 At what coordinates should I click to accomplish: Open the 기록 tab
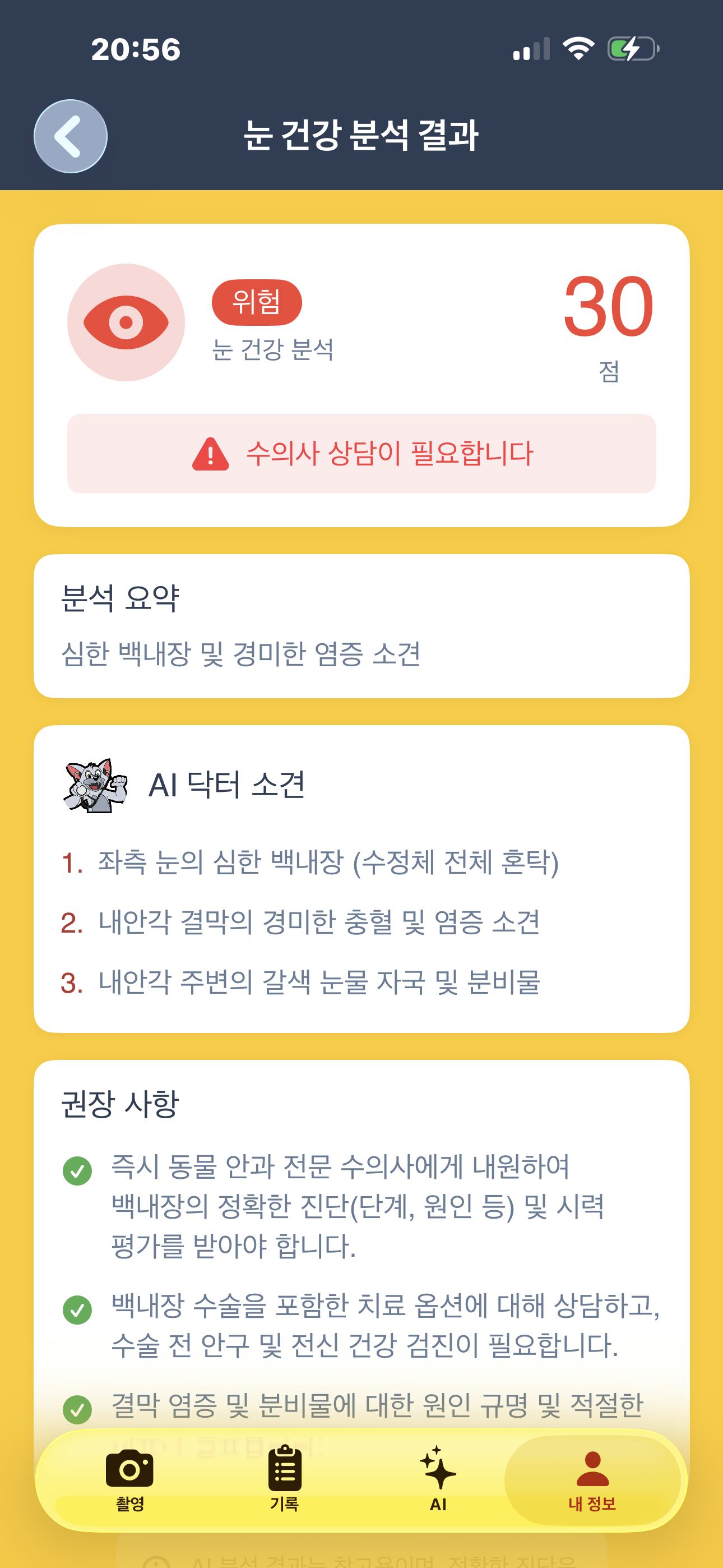(x=284, y=1481)
